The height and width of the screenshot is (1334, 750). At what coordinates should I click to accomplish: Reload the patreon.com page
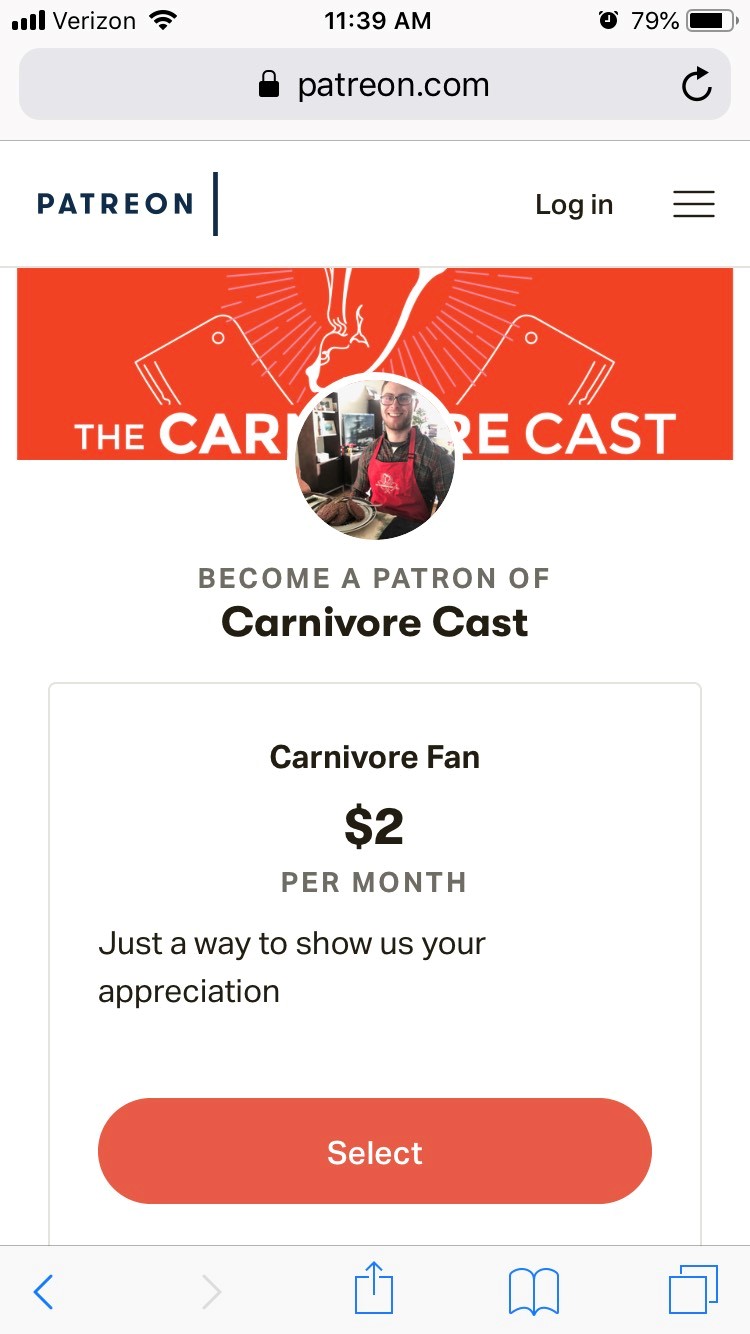click(696, 86)
